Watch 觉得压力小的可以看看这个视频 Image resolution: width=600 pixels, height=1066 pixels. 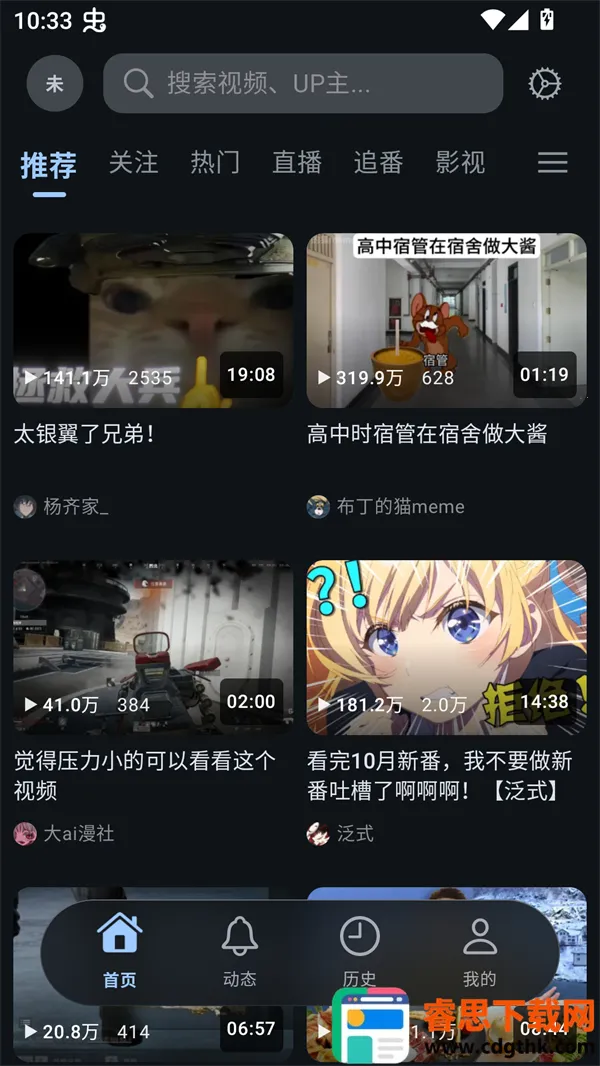click(x=153, y=647)
